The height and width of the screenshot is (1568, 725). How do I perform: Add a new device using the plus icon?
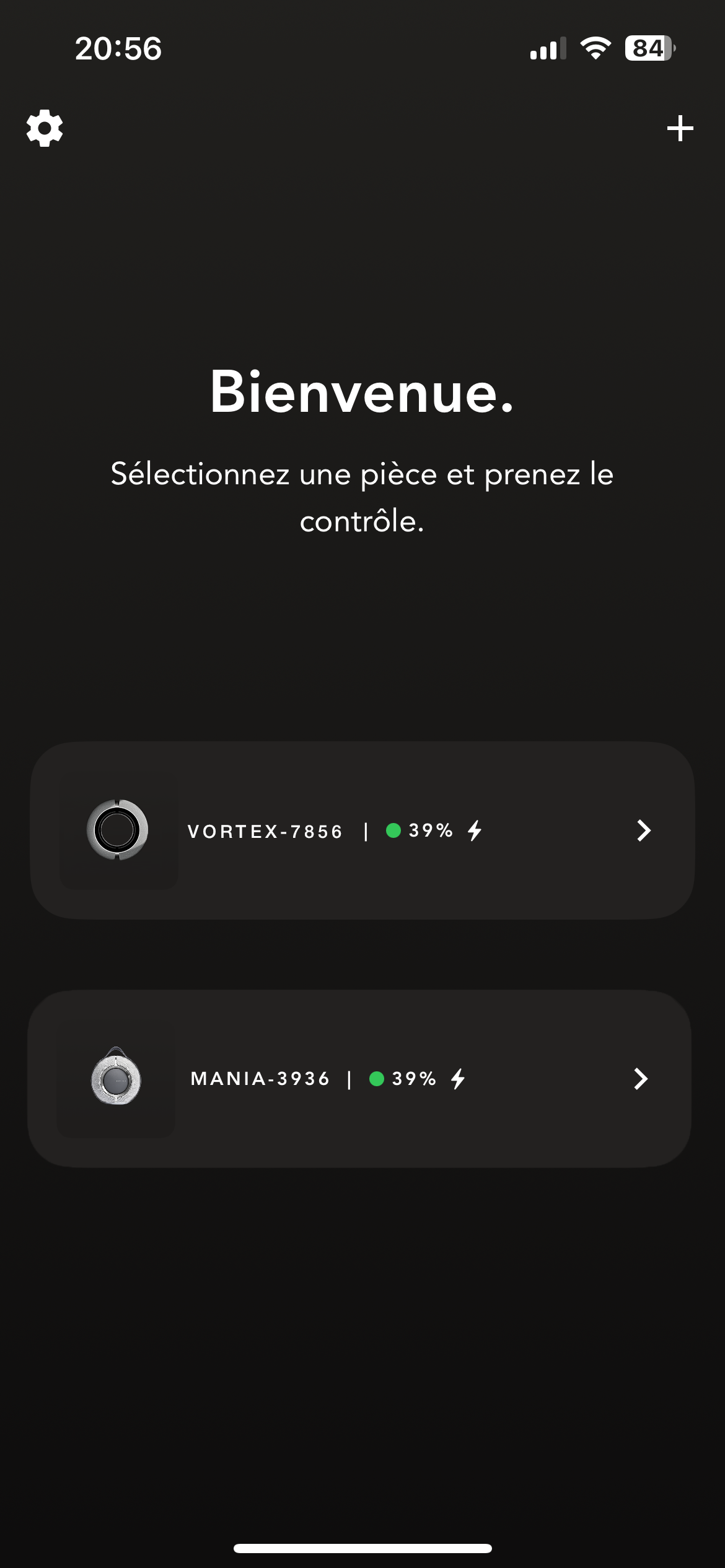[680, 128]
